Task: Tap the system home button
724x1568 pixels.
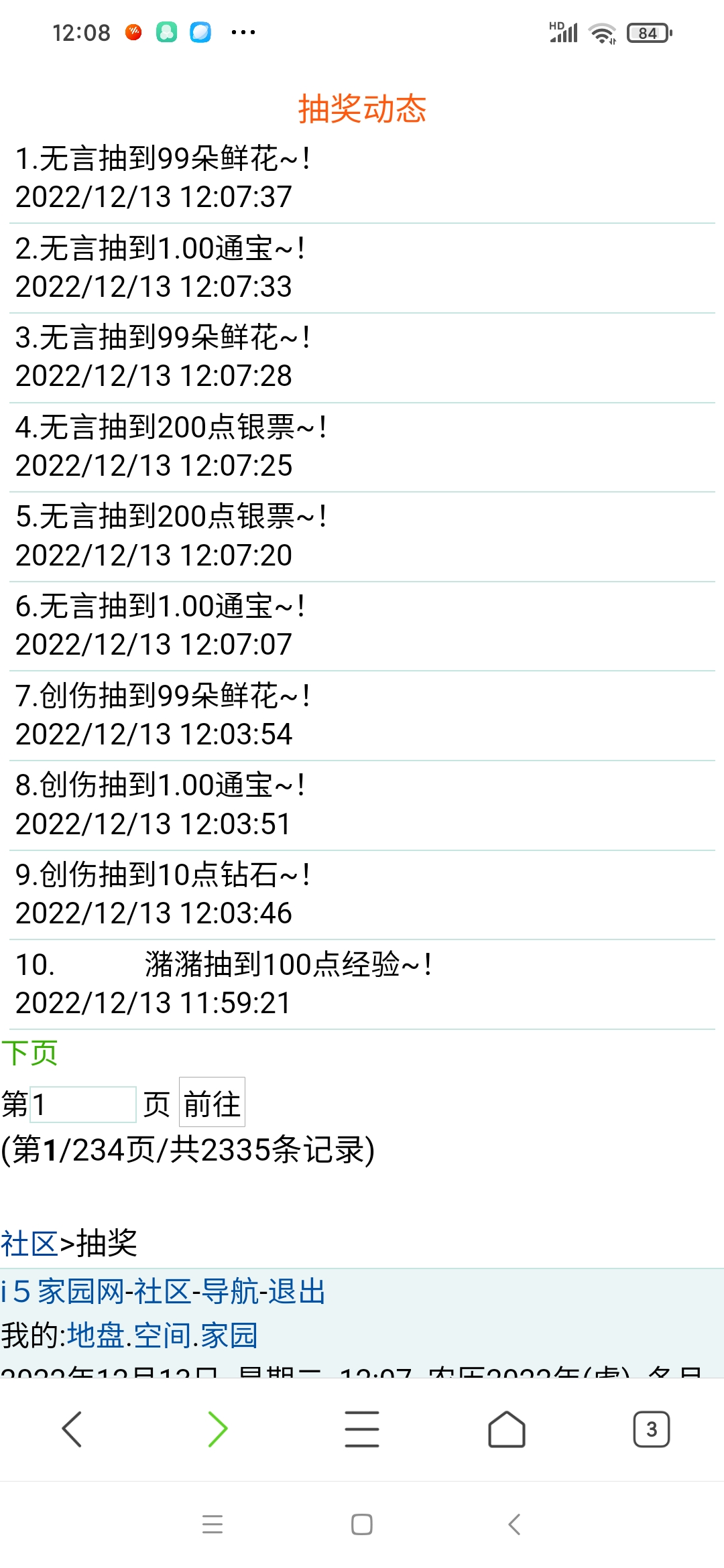Action: pyautogui.click(x=362, y=1524)
